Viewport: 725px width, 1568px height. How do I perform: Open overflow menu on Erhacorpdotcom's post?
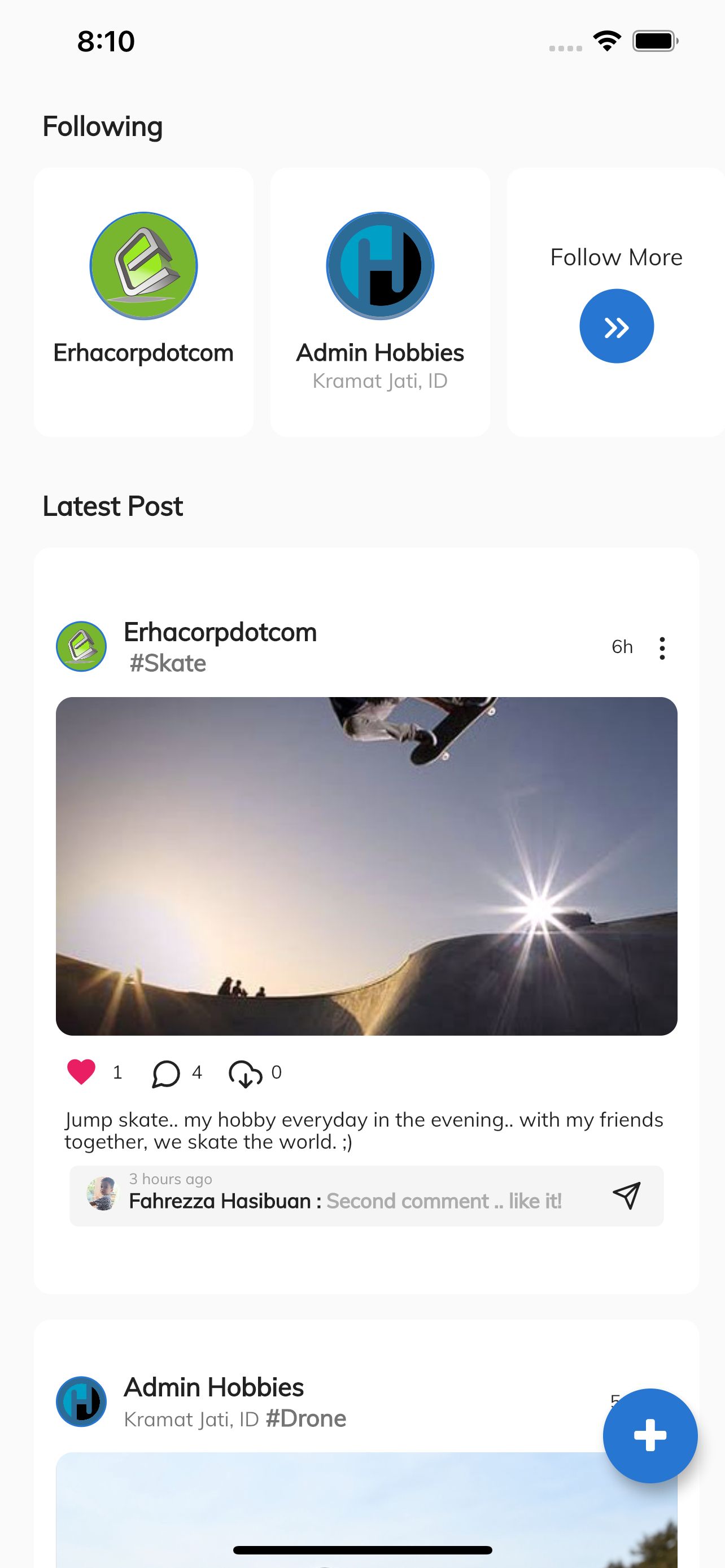[x=662, y=649]
